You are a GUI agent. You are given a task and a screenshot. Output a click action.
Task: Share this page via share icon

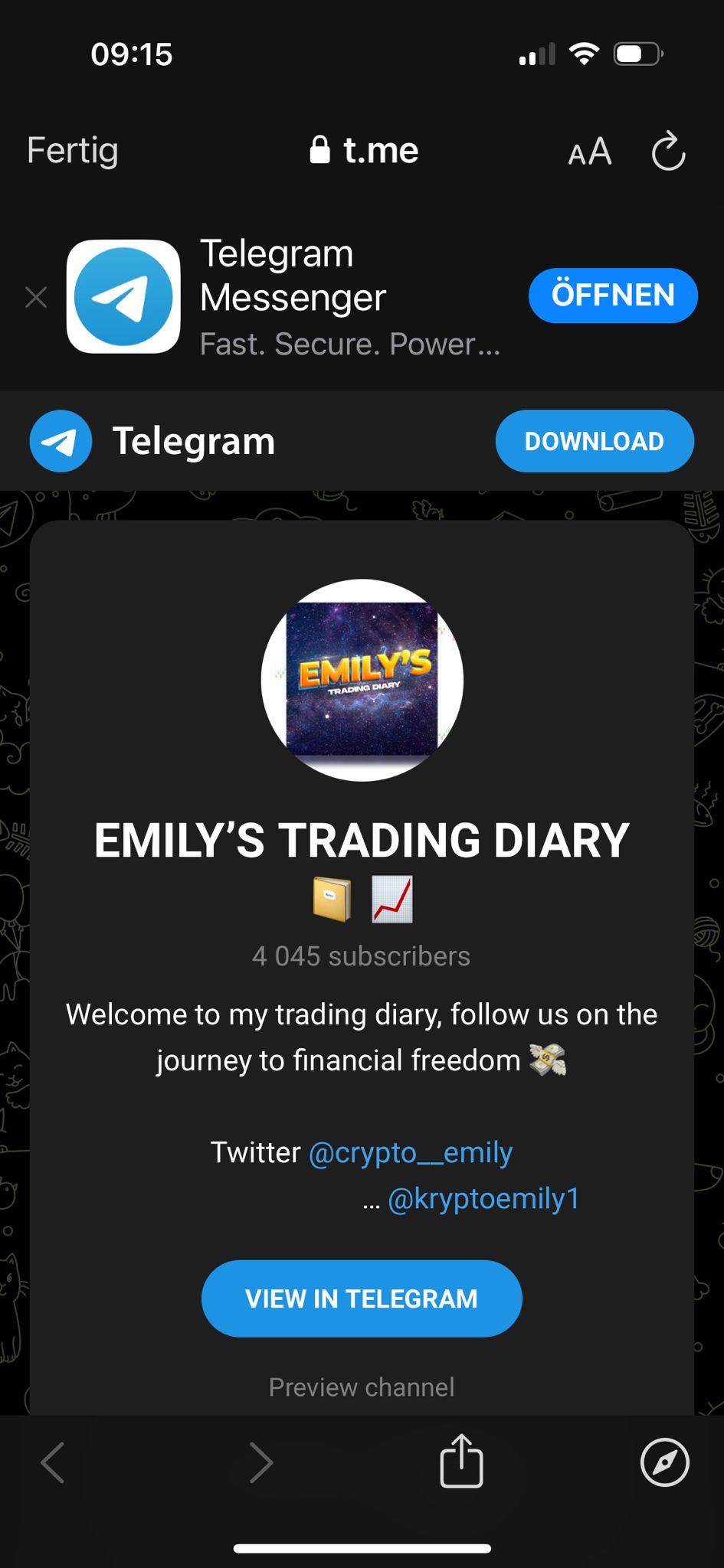(x=461, y=1462)
